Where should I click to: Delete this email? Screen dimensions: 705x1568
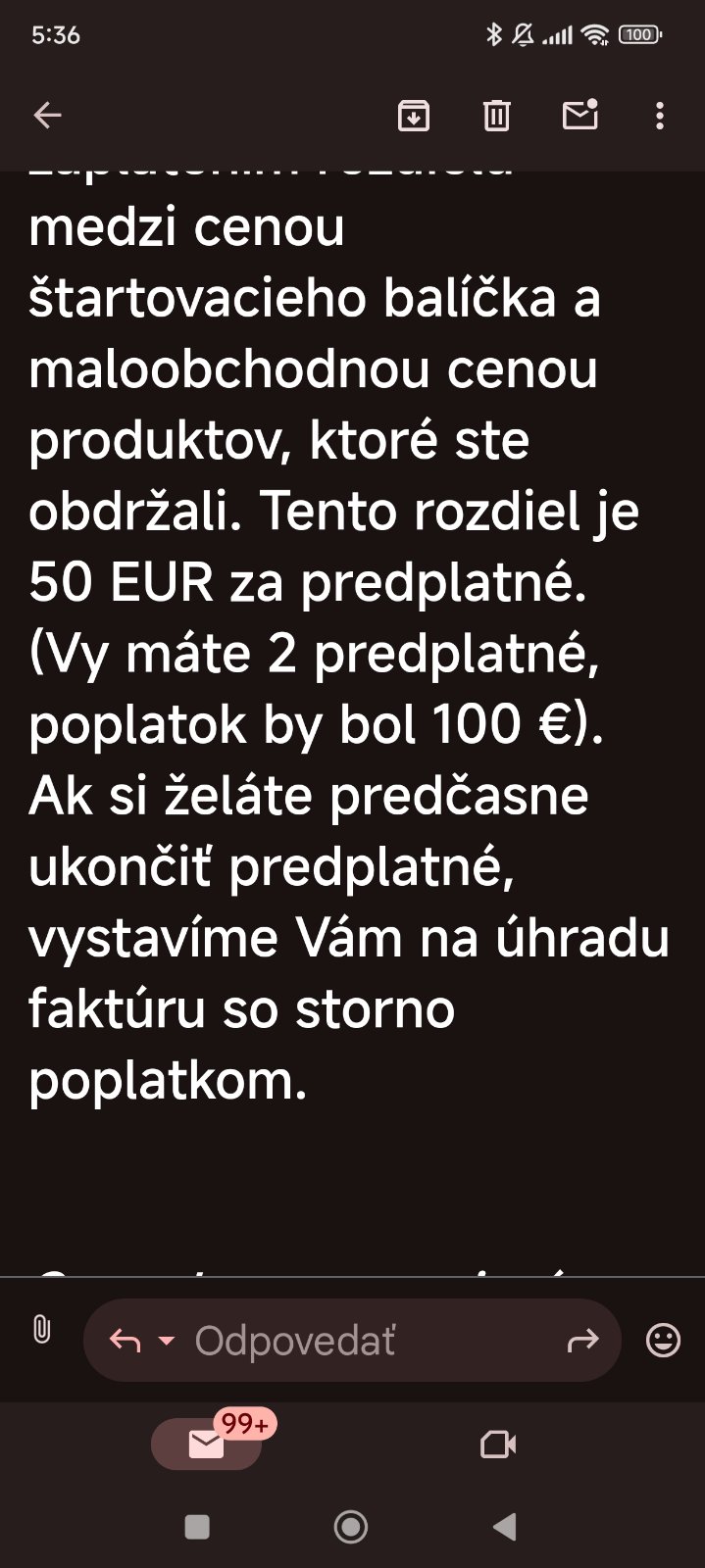point(496,116)
